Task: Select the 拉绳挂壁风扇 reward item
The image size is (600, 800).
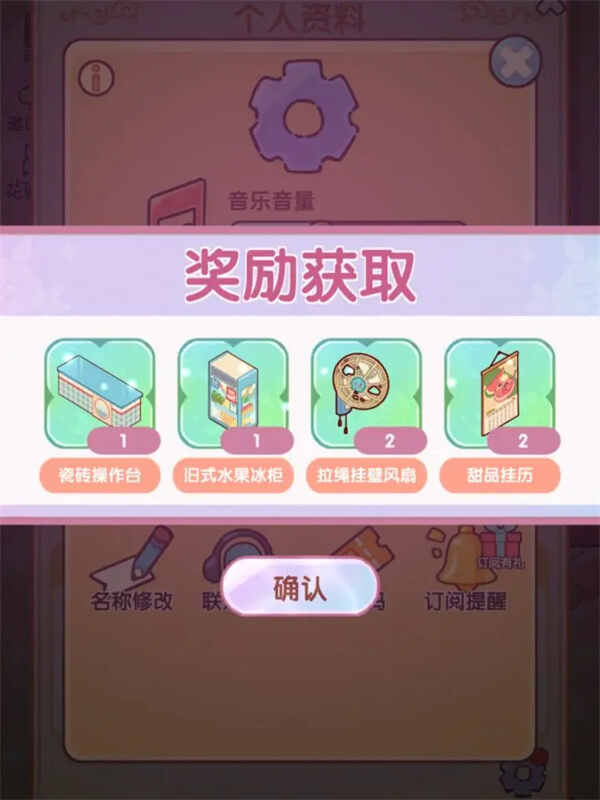Action: pos(367,393)
